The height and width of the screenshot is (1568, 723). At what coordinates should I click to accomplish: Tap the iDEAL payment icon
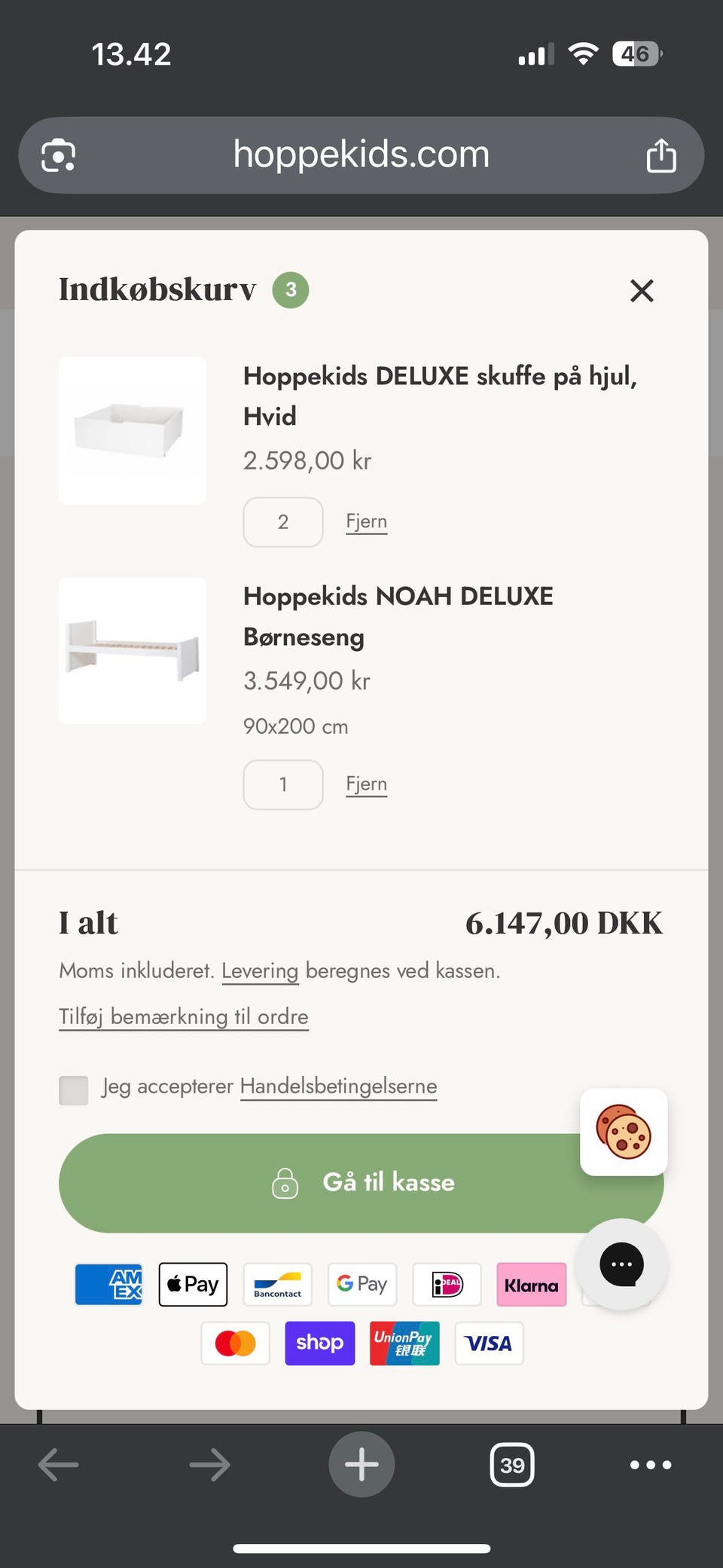pyautogui.click(x=446, y=1284)
